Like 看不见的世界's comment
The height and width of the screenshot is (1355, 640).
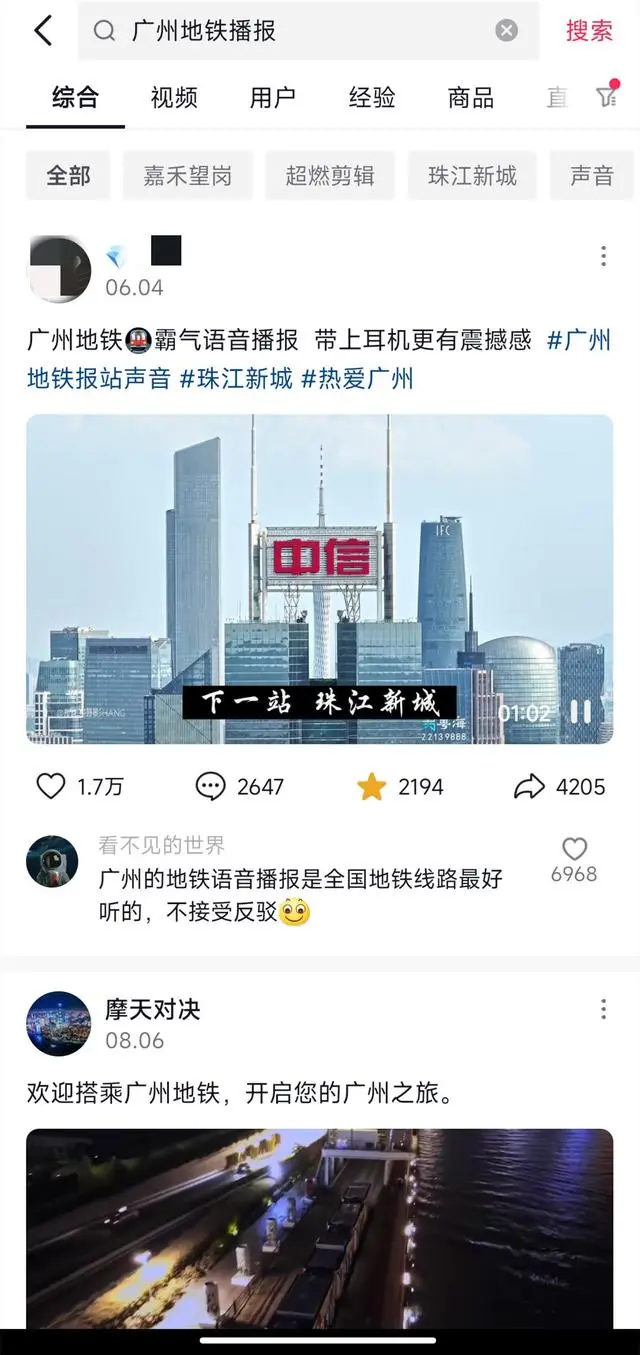point(574,850)
